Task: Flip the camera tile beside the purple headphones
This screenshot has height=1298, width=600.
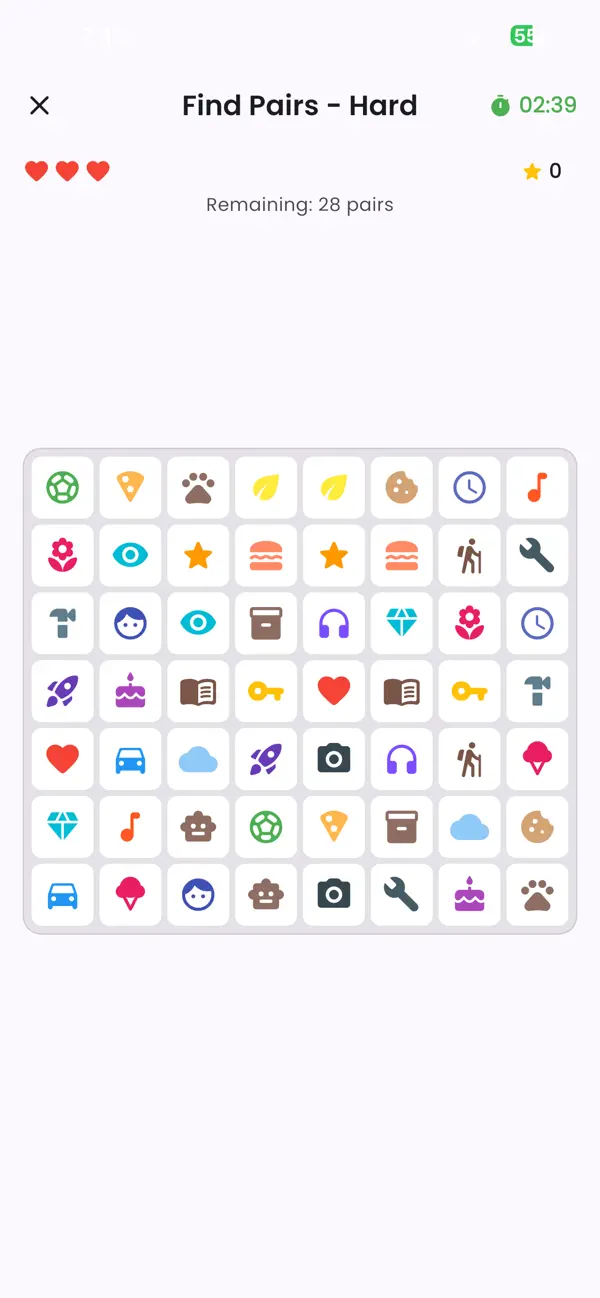Action: 334,759
